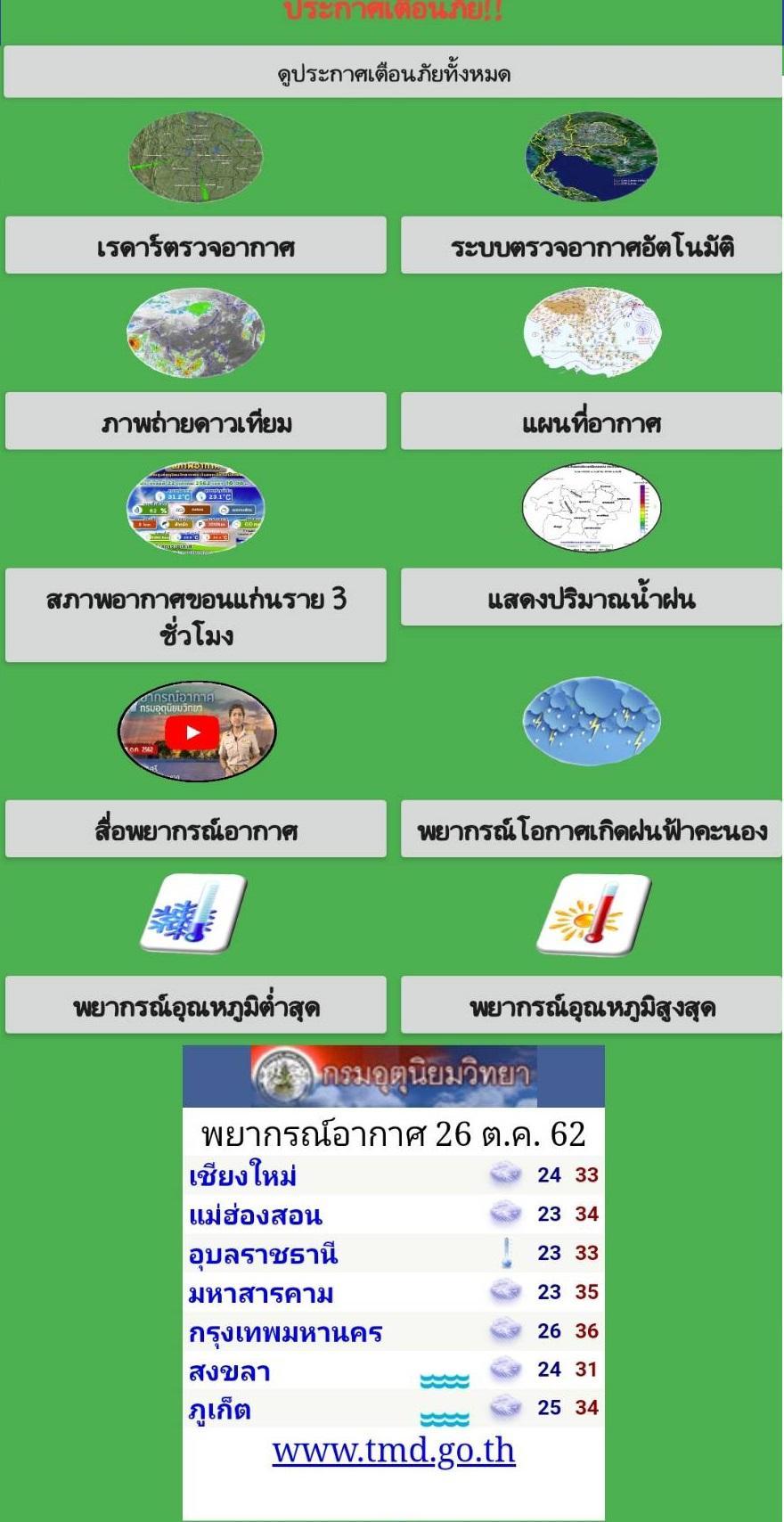View พยากรณ์อุณหภูมิต่ำสุด forecast
The width and height of the screenshot is (784, 1522).
tap(196, 1006)
